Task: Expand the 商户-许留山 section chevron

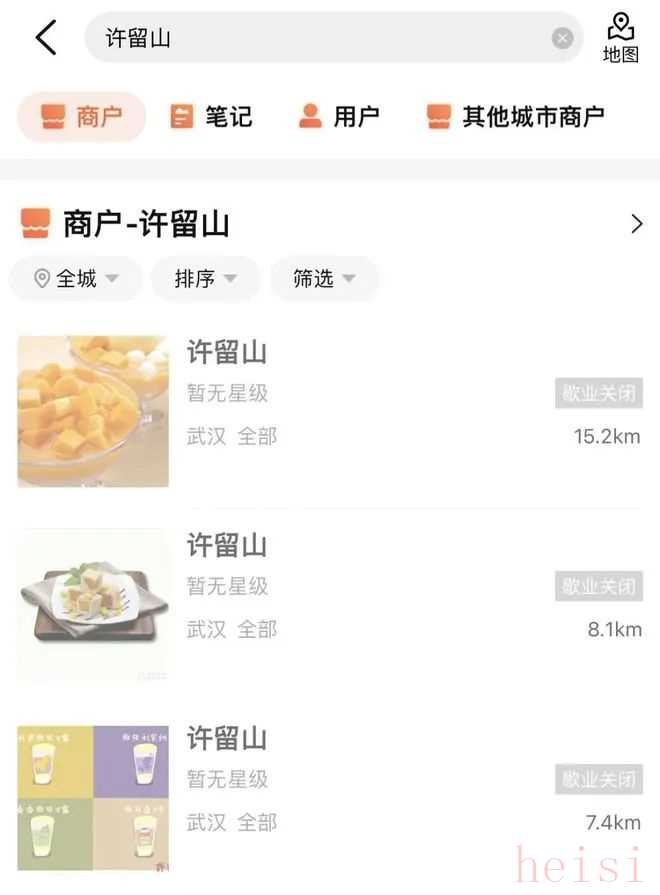Action: (x=637, y=224)
